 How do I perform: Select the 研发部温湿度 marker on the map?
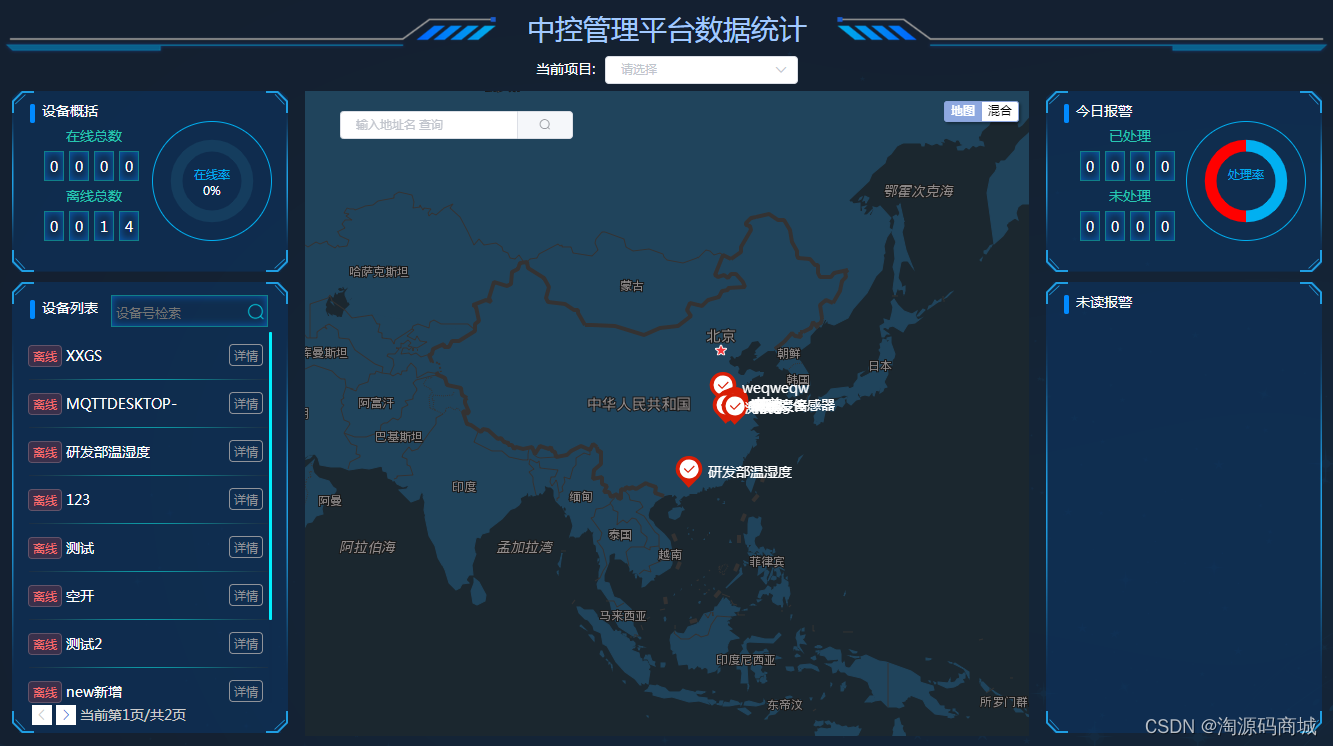pyautogui.click(x=688, y=470)
